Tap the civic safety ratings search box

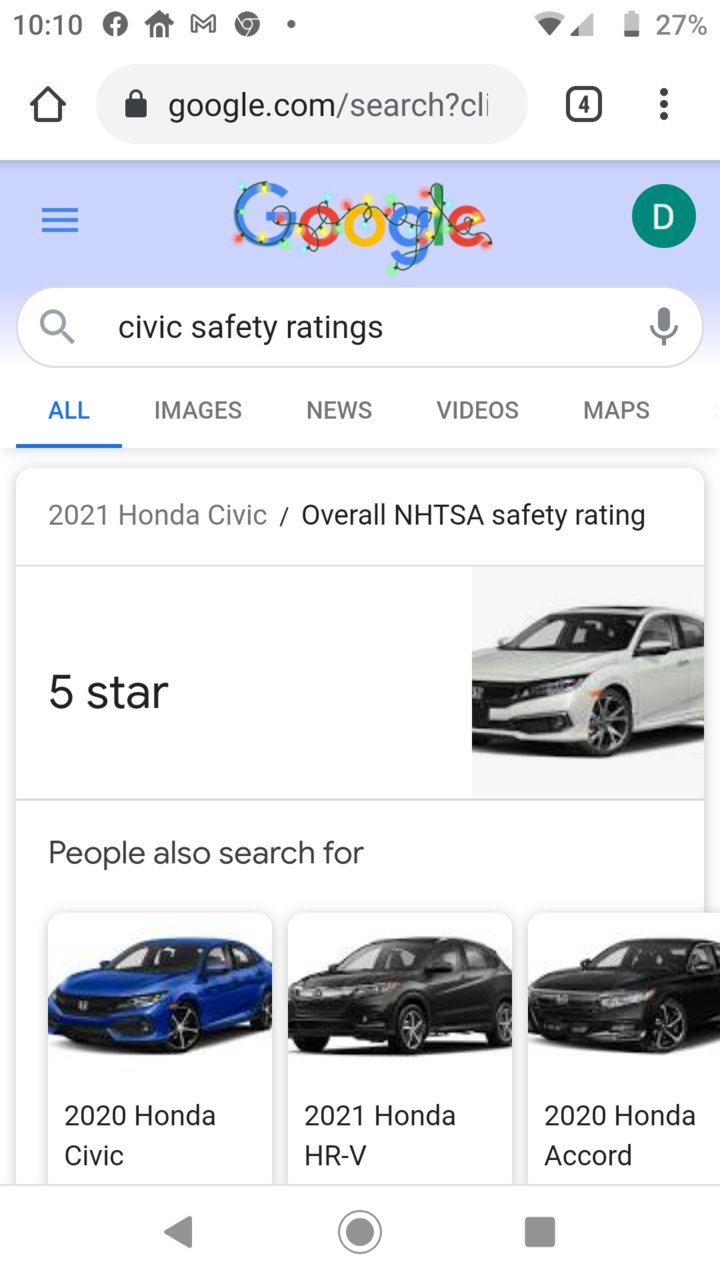(360, 327)
